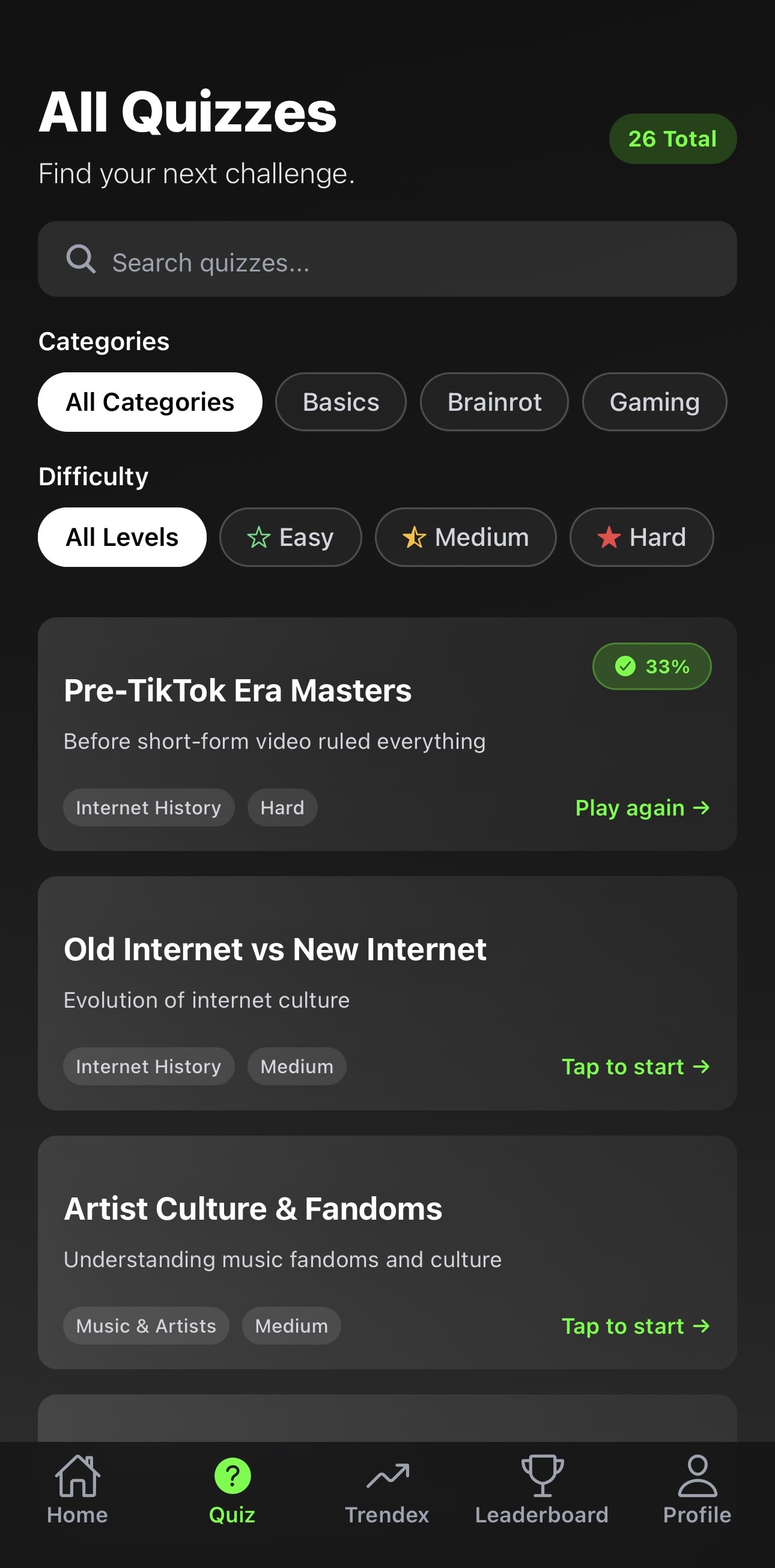Tap to start Old Internet vs New Internet
775x1568 pixels.
[x=635, y=1067]
